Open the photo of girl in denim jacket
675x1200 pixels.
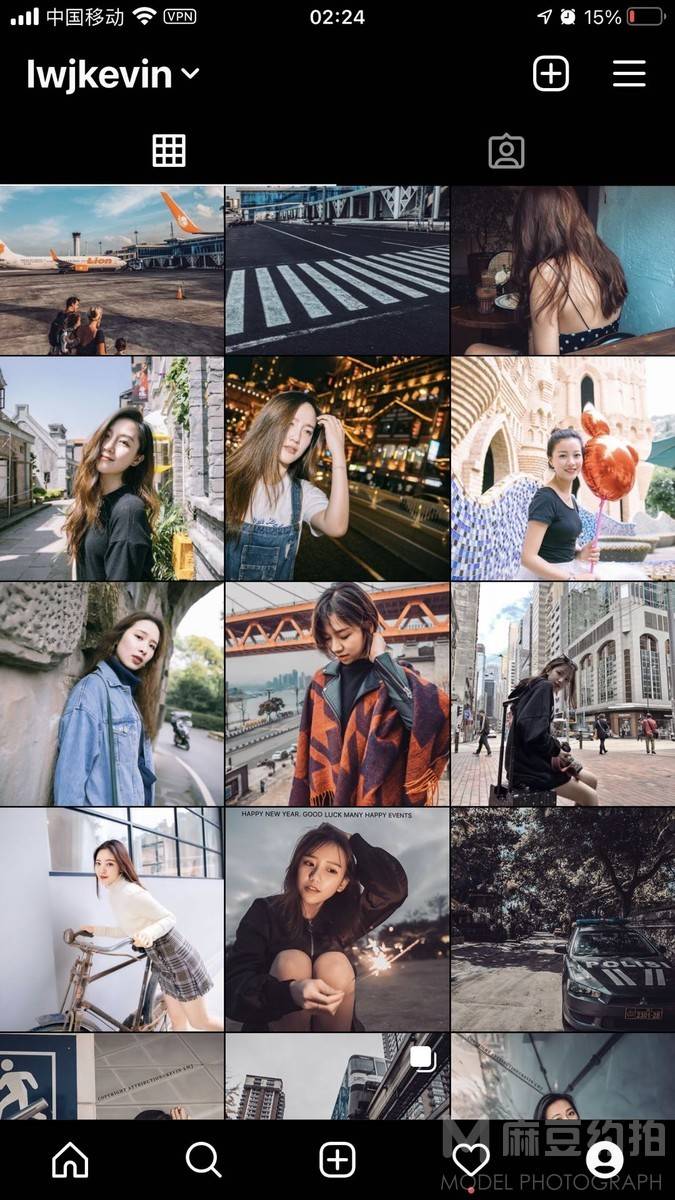(x=111, y=694)
